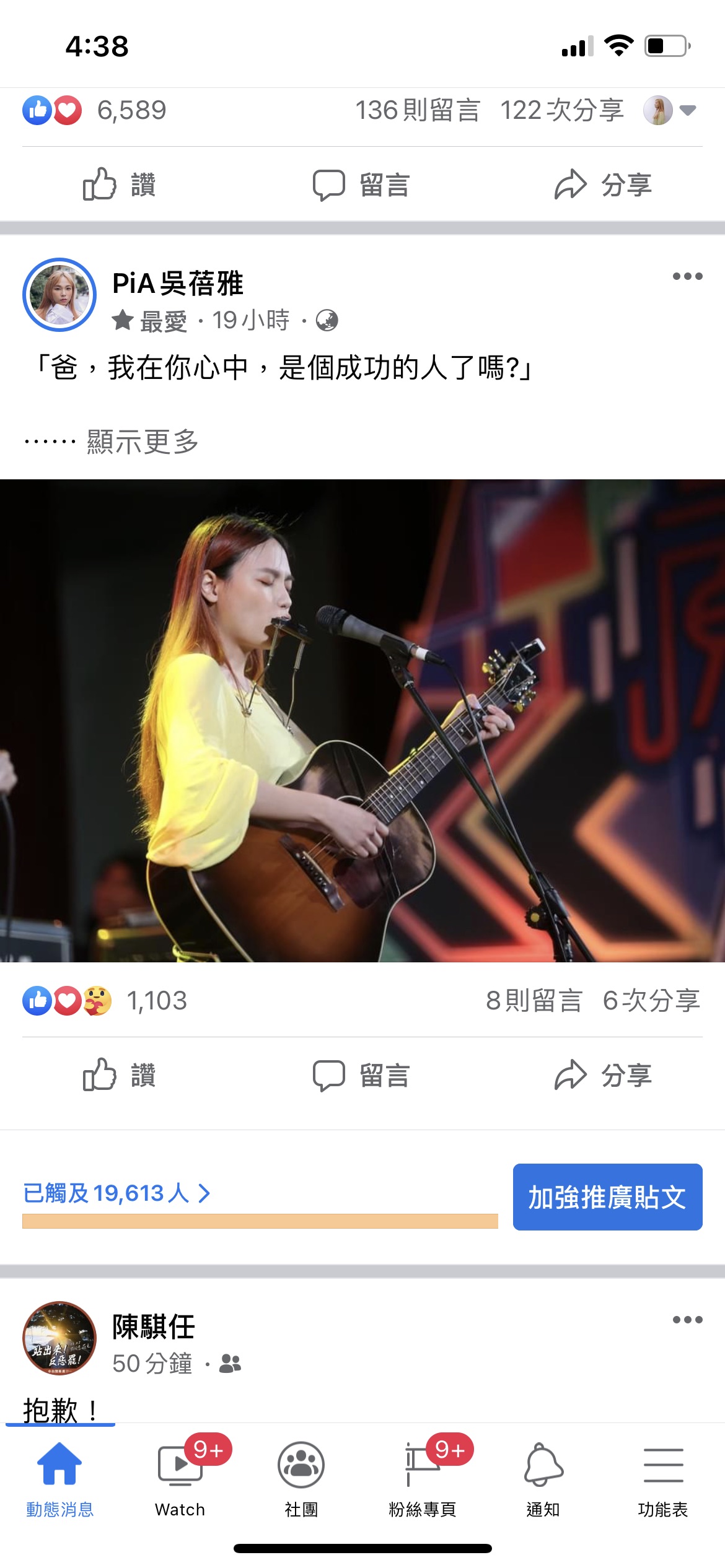
Task: Open overflow menu on 陳騏任 post
Action: tap(687, 1320)
